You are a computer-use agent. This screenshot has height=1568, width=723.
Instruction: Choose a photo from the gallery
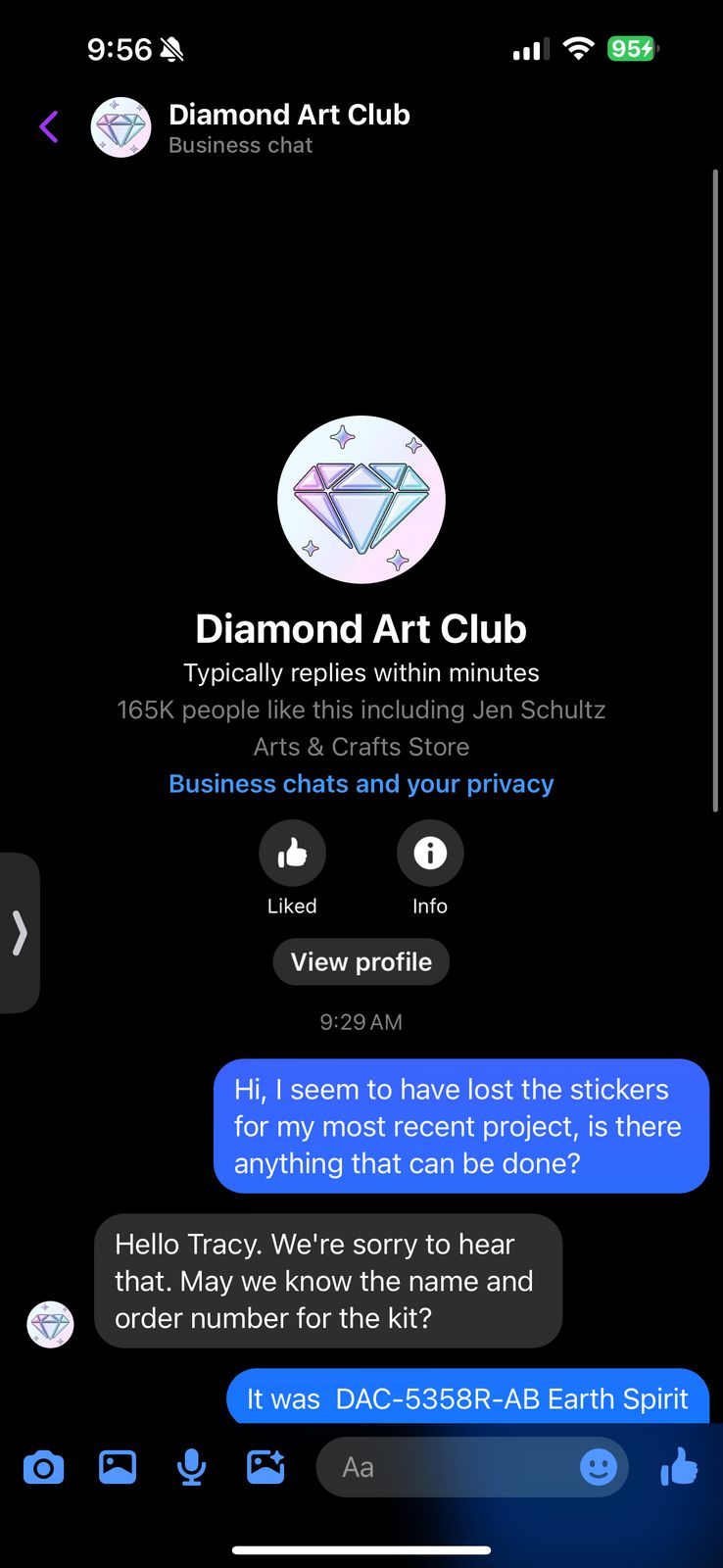(118, 1467)
